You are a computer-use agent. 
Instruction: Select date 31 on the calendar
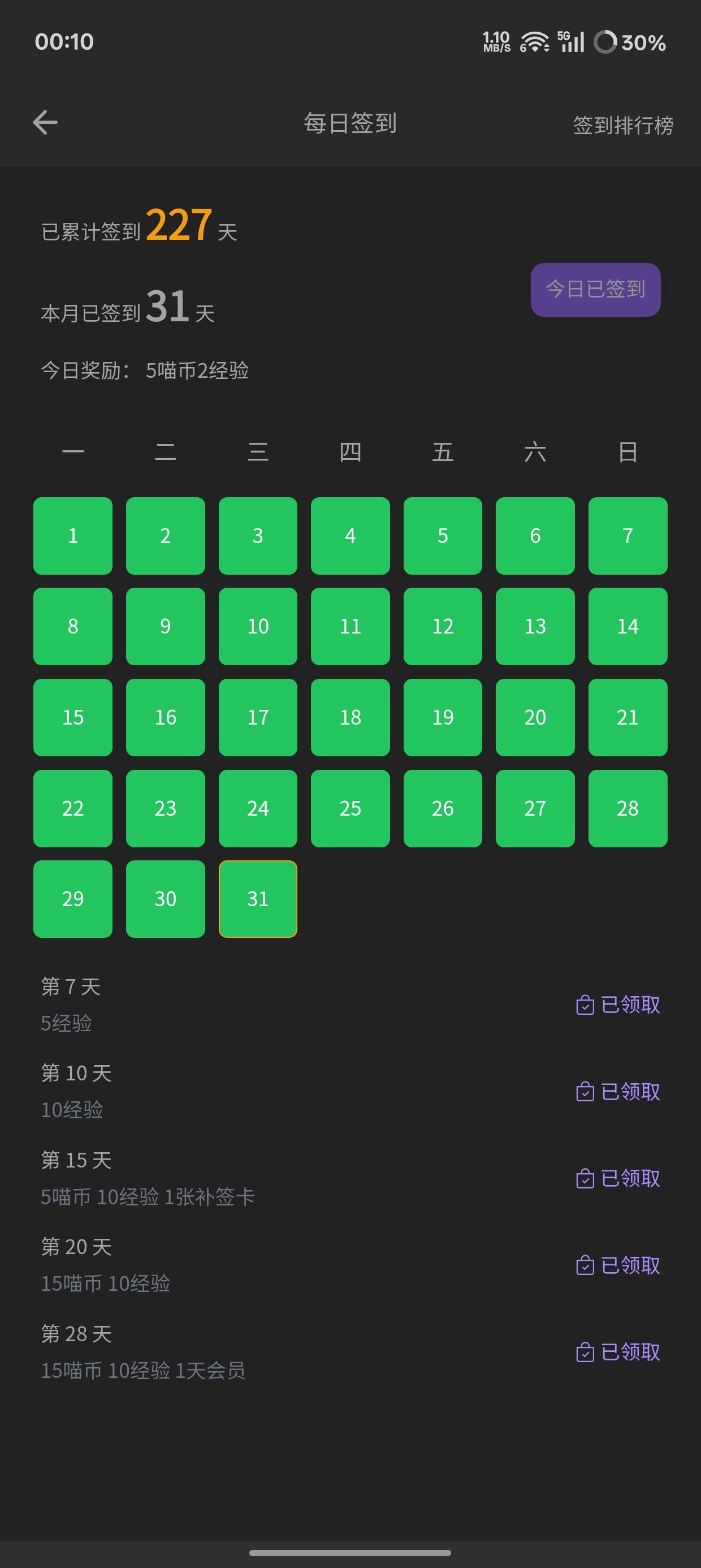click(x=257, y=898)
